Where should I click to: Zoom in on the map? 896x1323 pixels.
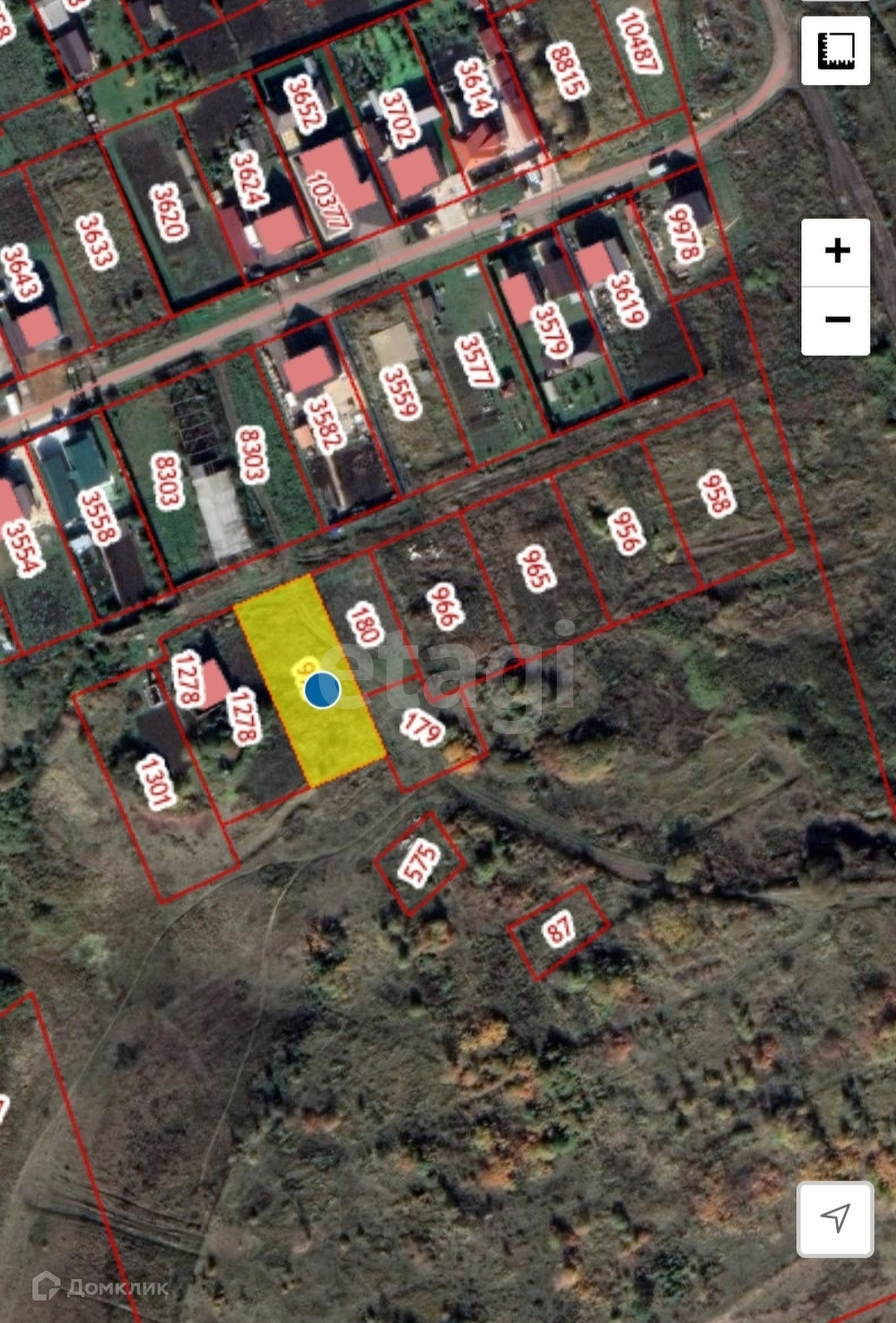(835, 251)
